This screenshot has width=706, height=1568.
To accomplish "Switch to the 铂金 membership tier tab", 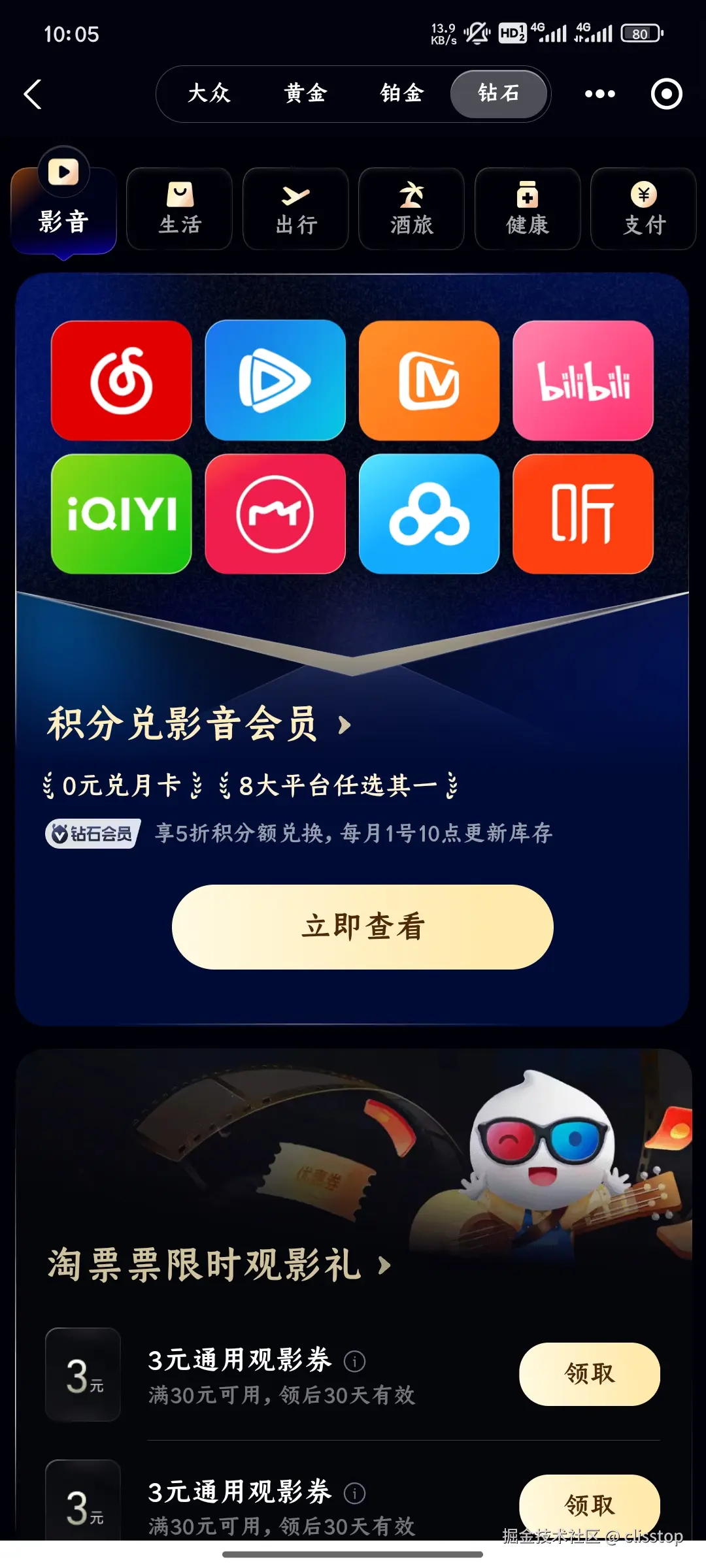I will pyautogui.click(x=402, y=93).
